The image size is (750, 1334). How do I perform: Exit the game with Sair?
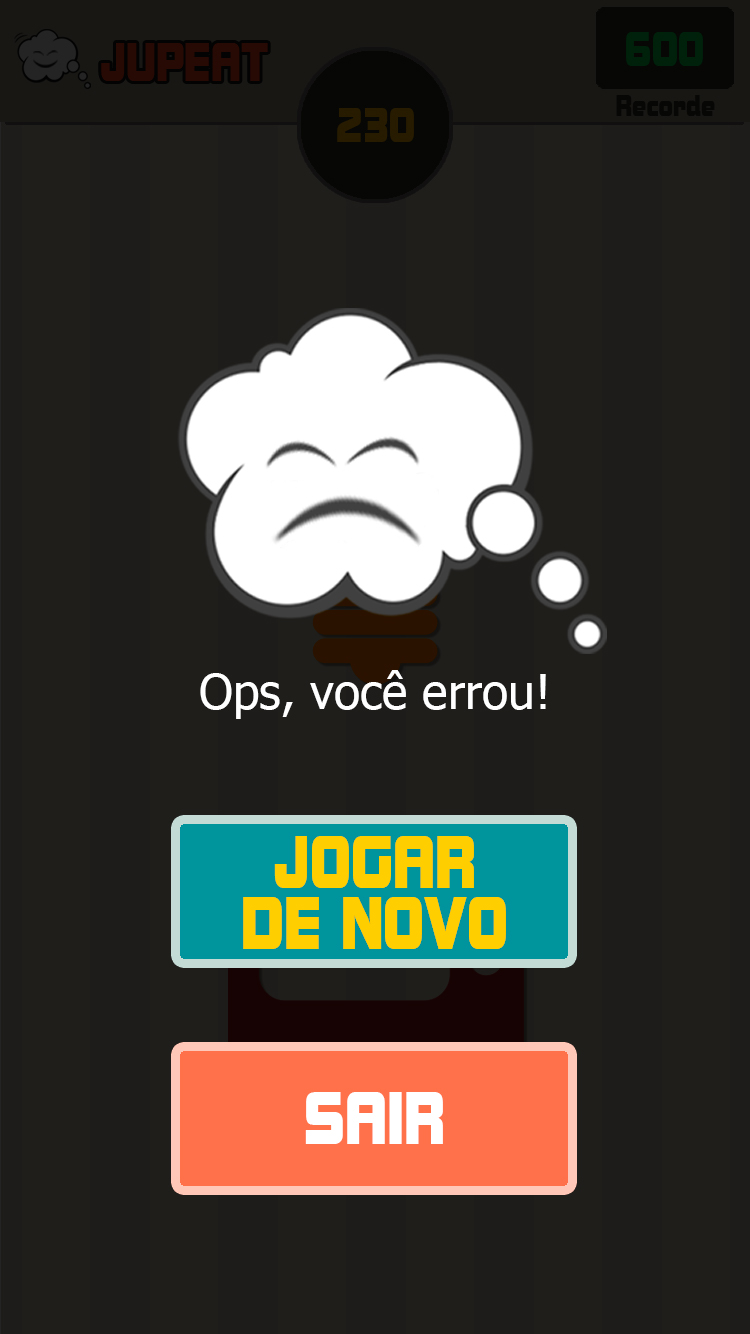click(x=374, y=1118)
